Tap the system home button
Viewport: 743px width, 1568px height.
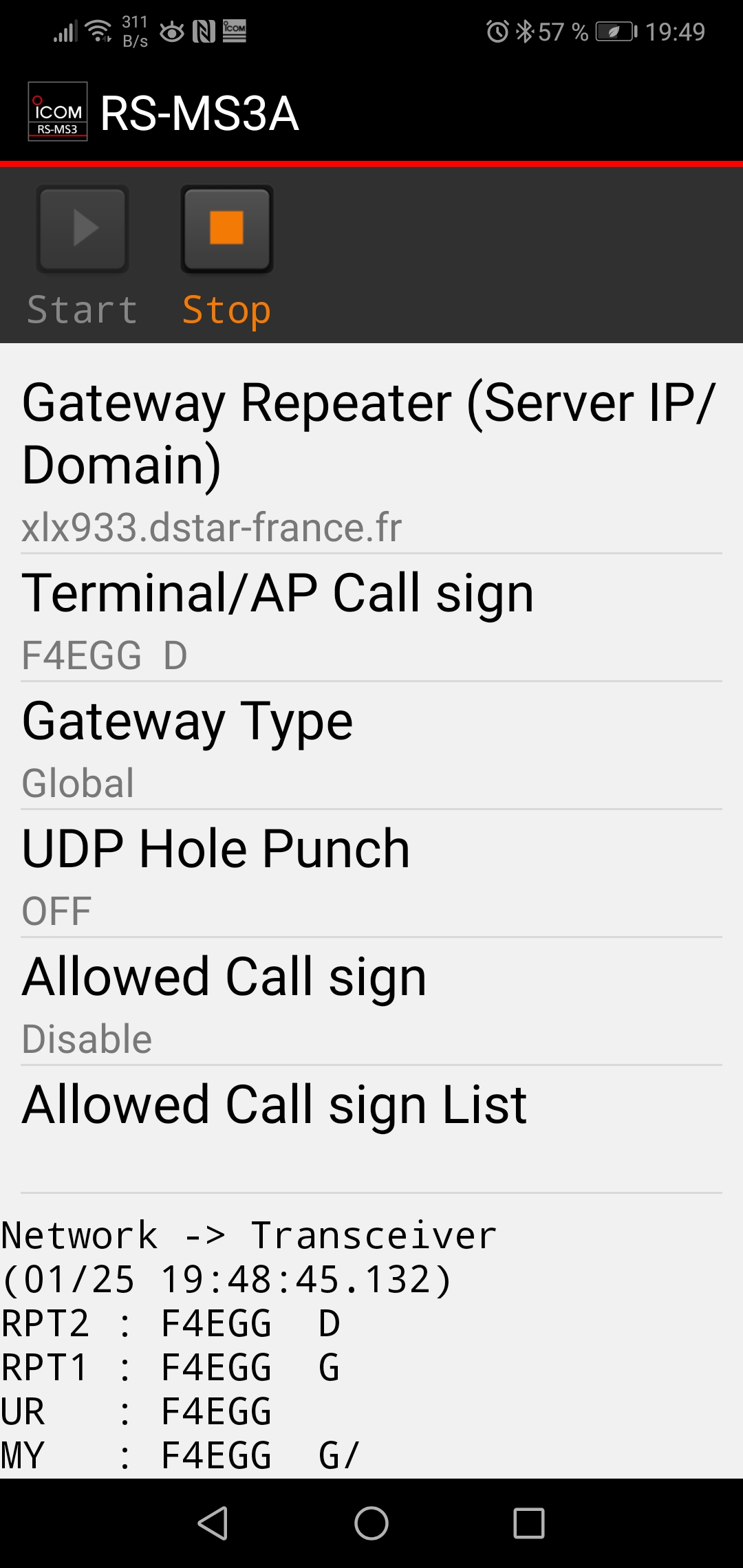pos(371,1523)
